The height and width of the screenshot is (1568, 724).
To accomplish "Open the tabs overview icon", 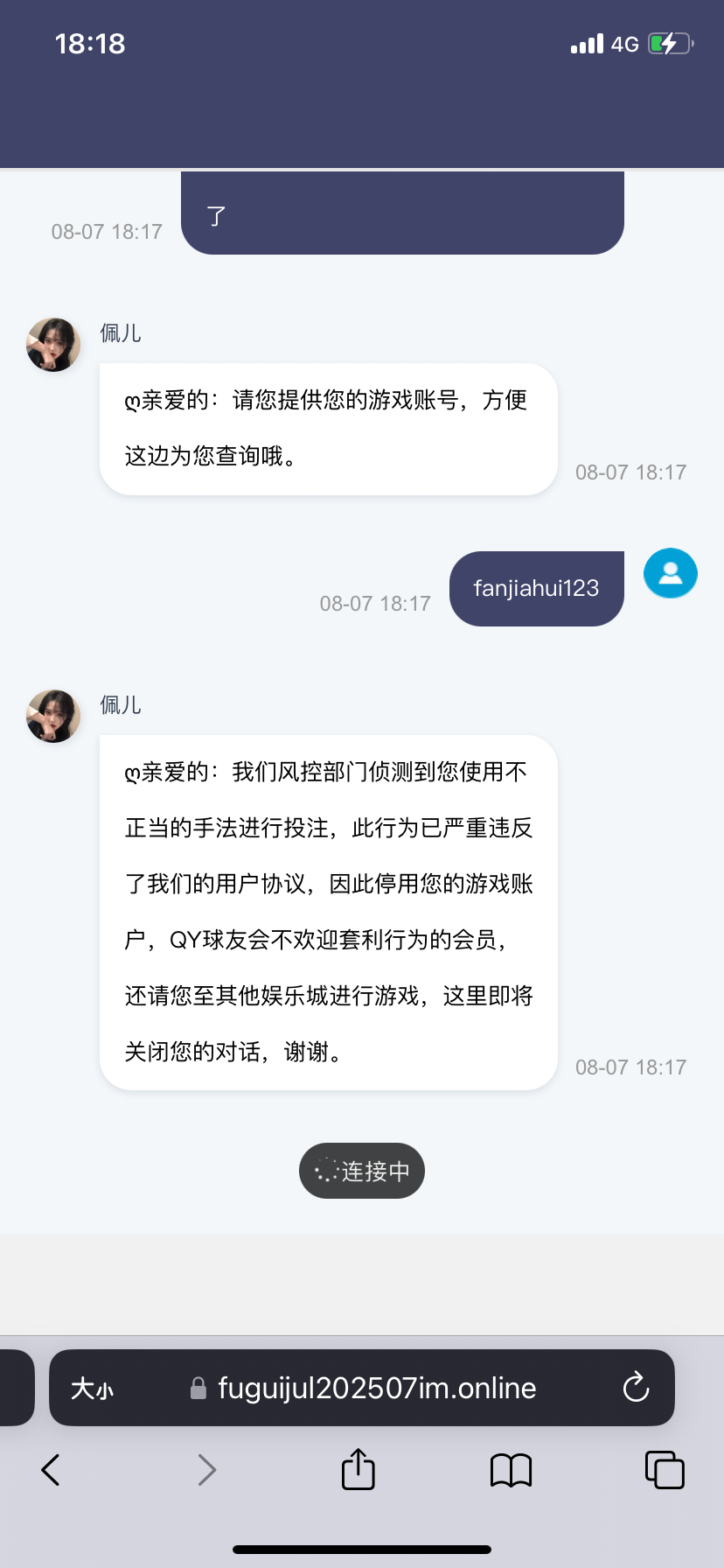I will click(664, 1470).
